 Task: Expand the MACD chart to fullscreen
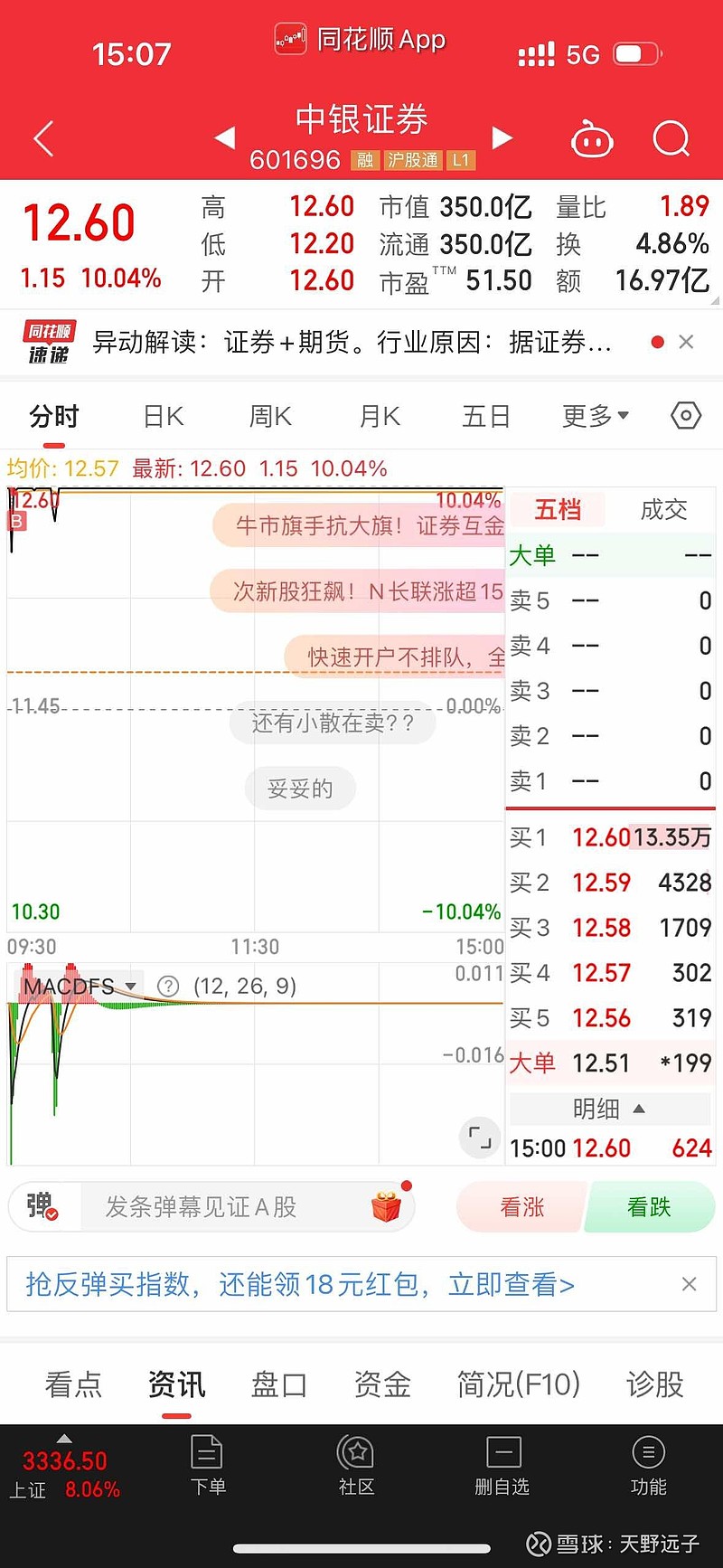pos(480,1138)
